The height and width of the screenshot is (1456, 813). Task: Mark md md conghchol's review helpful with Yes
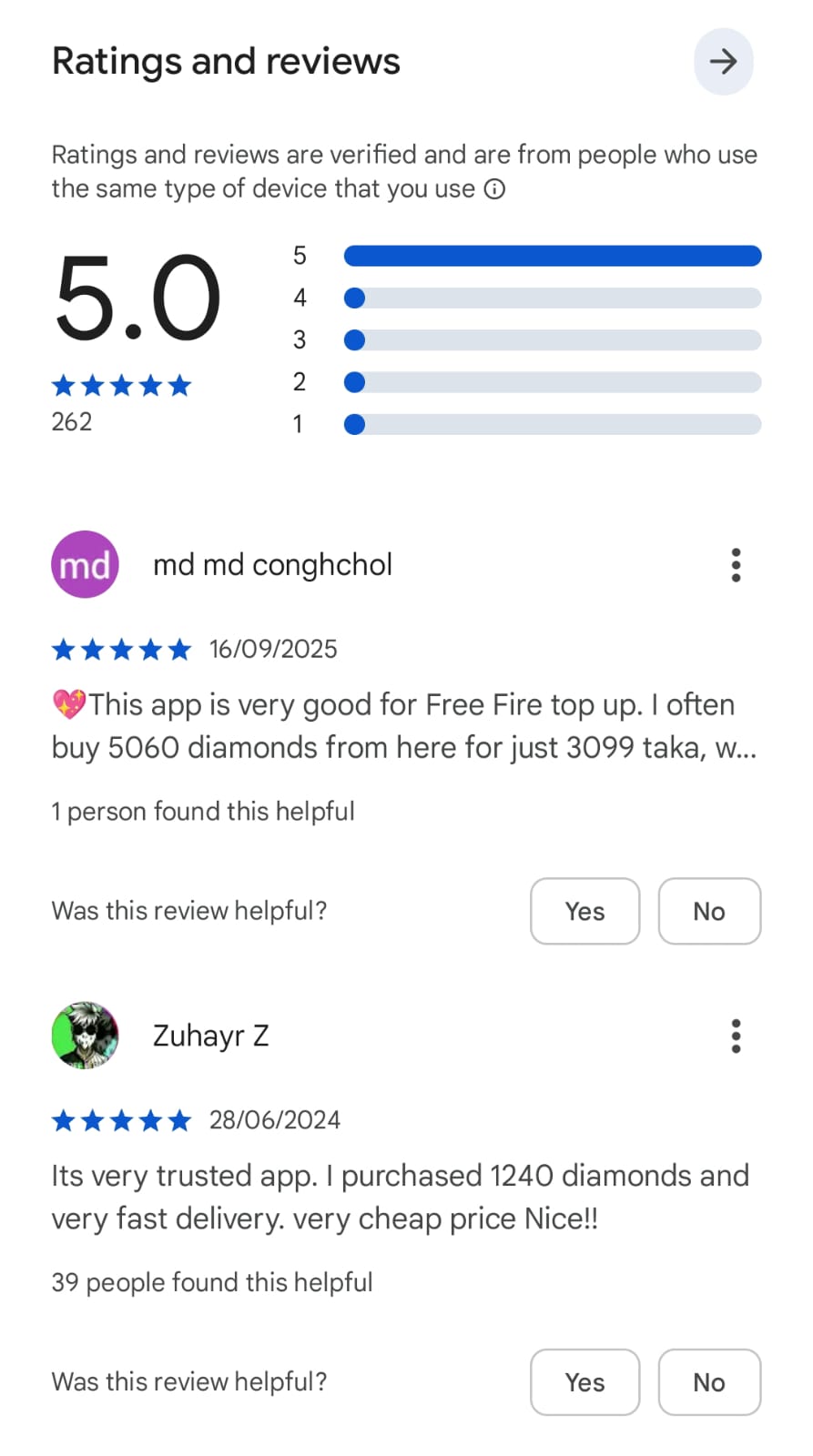pos(584,911)
